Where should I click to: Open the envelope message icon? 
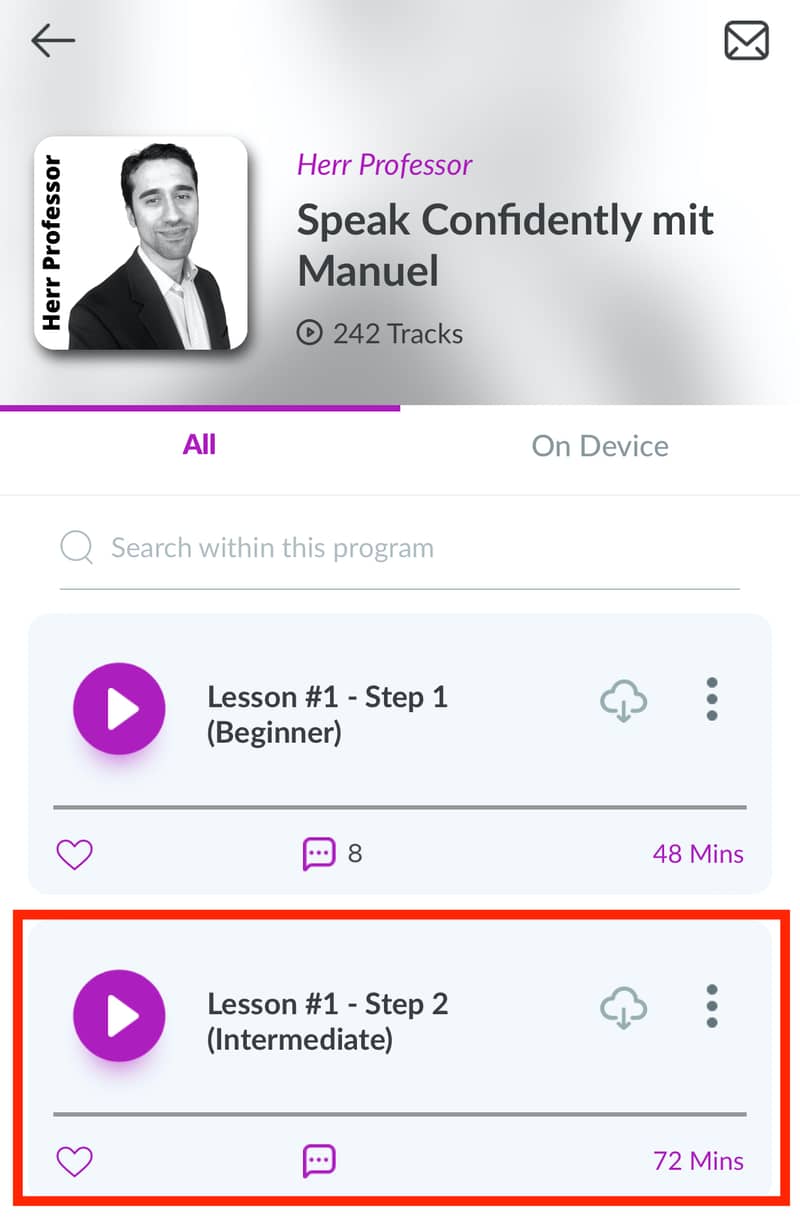coord(746,41)
